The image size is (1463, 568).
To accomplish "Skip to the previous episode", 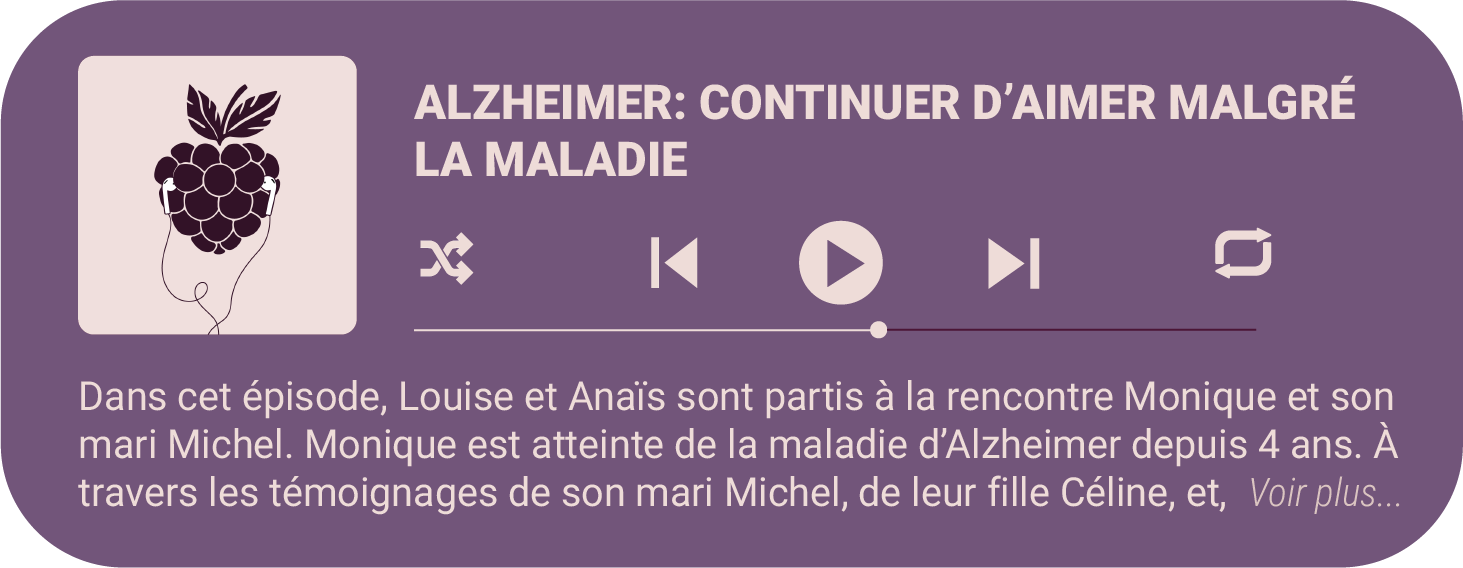I will 674,263.
